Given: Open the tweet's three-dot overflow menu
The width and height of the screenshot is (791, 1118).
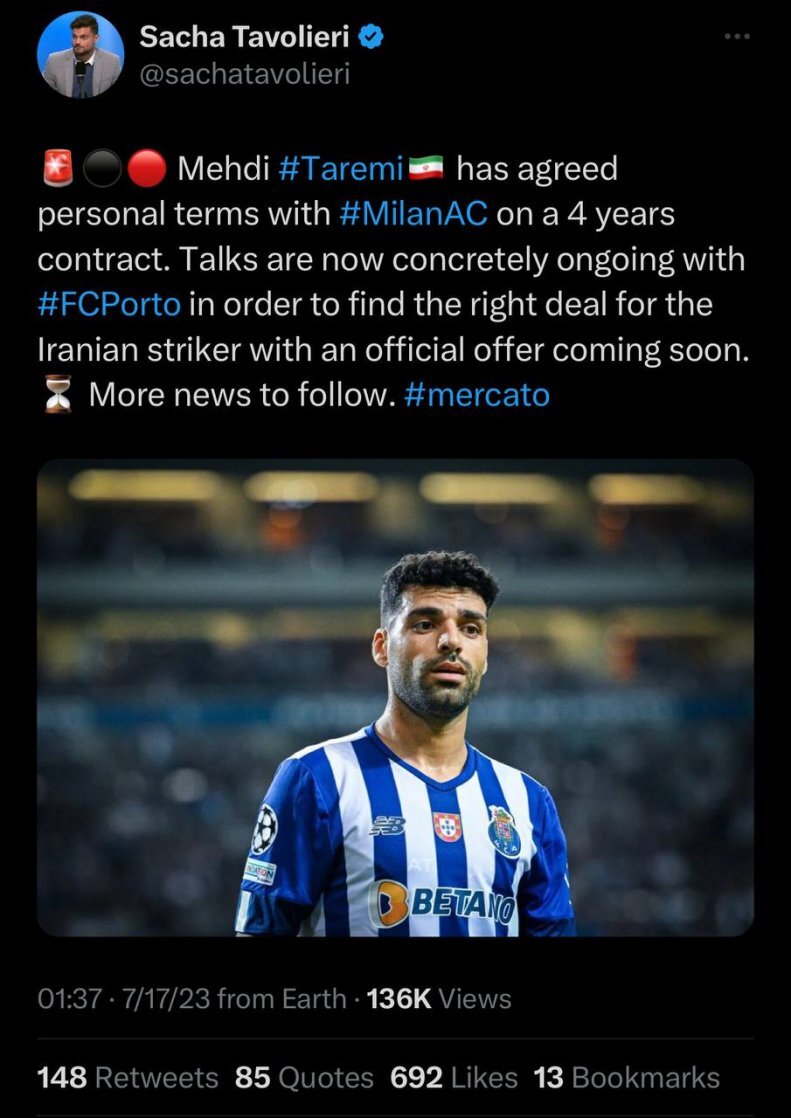Looking at the screenshot, I should (736, 37).
